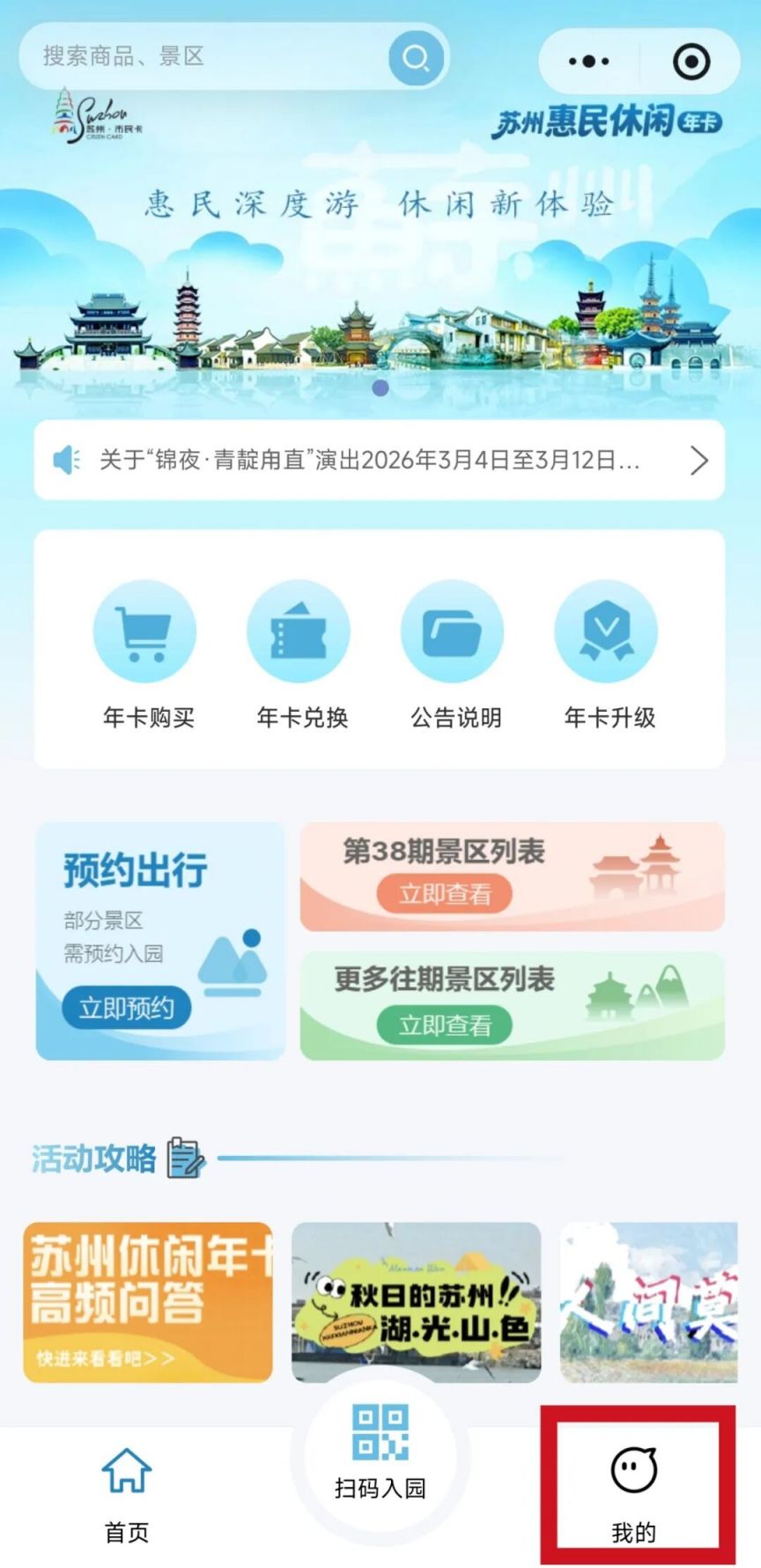Viewport: 761px width, 1568px height.
Task: Tap the capsule close/target button
Action: coord(692,60)
